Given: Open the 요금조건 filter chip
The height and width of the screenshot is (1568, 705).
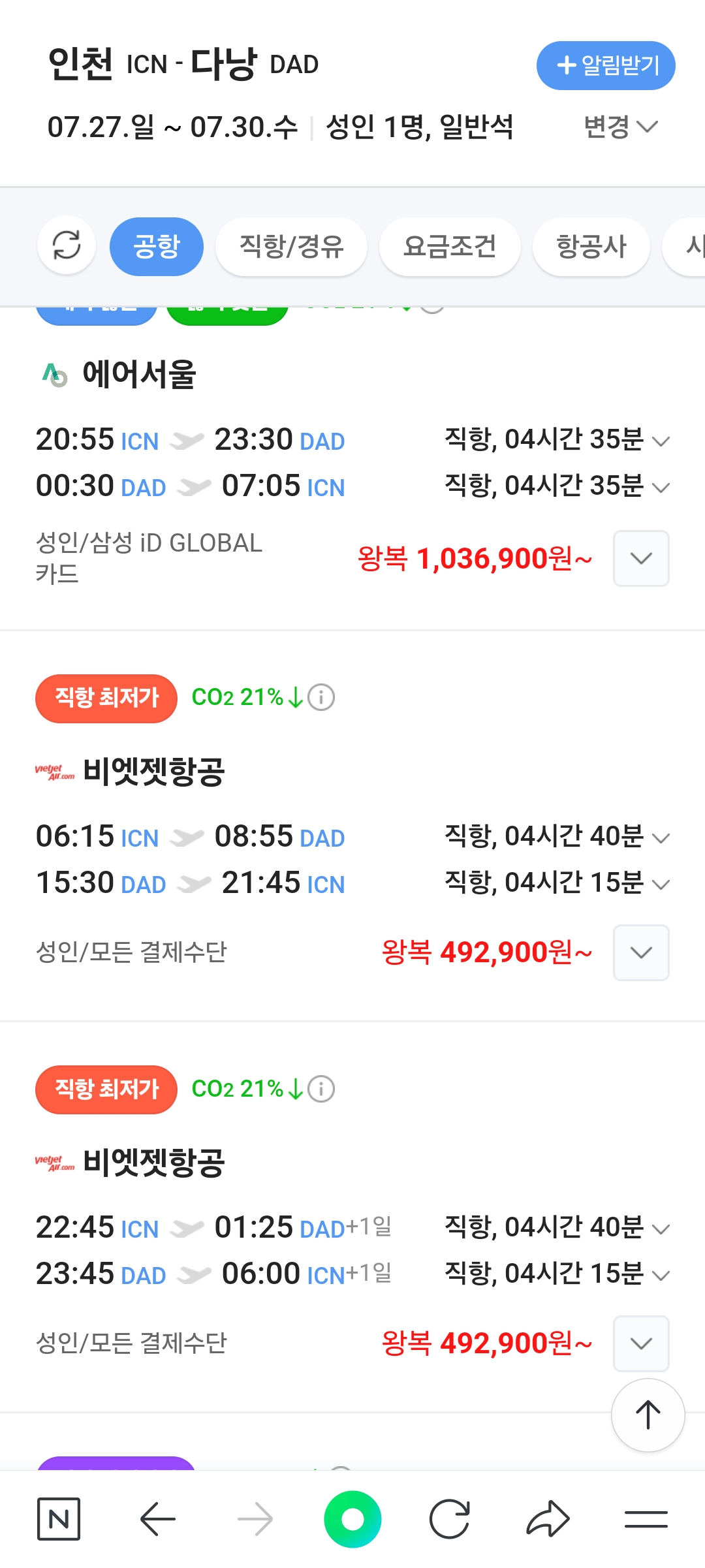Looking at the screenshot, I should (450, 246).
